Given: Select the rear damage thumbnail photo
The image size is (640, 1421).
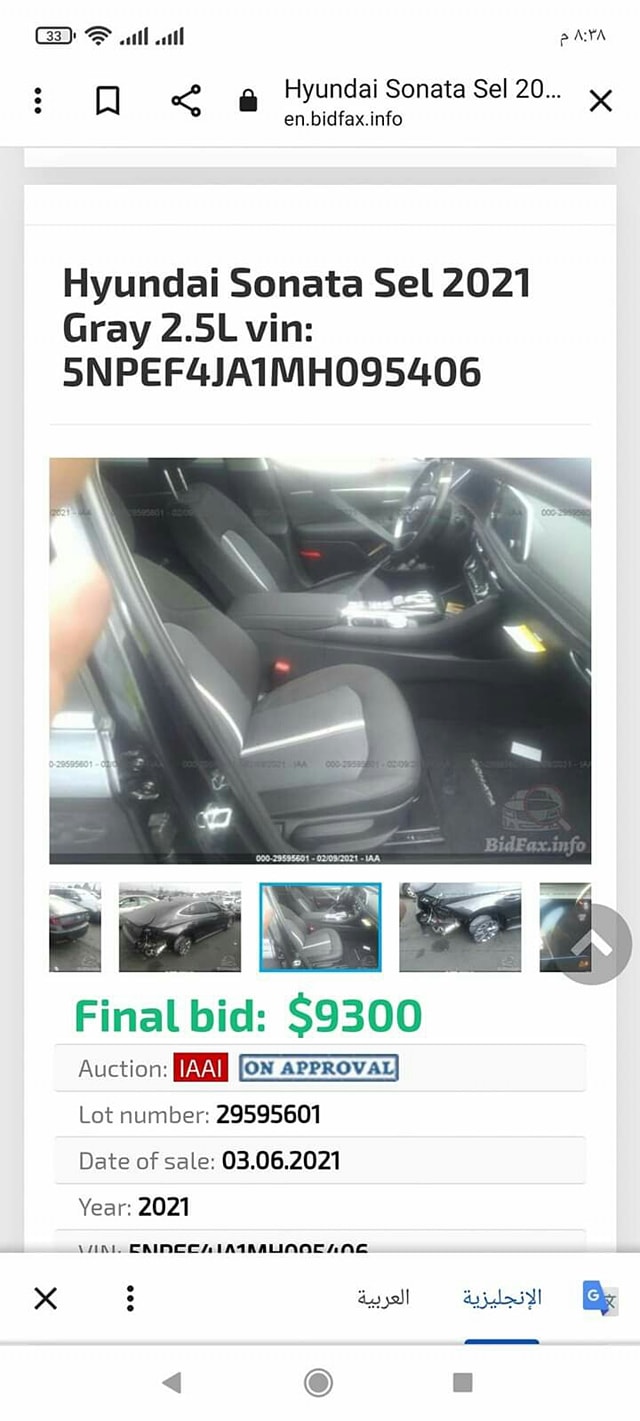Looking at the screenshot, I should (180, 927).
